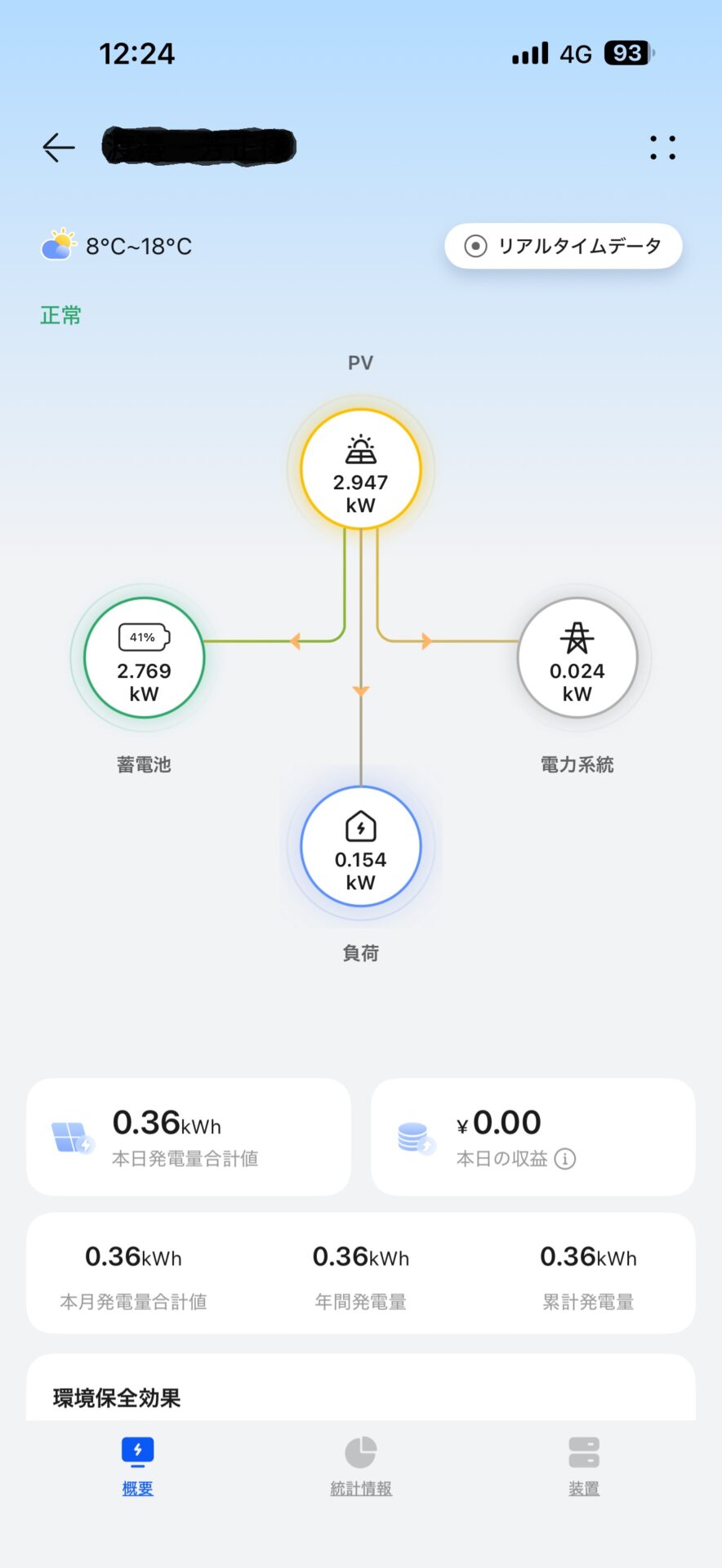
Task: Open the 統計情報 tab
Action: click(360, 1466)
